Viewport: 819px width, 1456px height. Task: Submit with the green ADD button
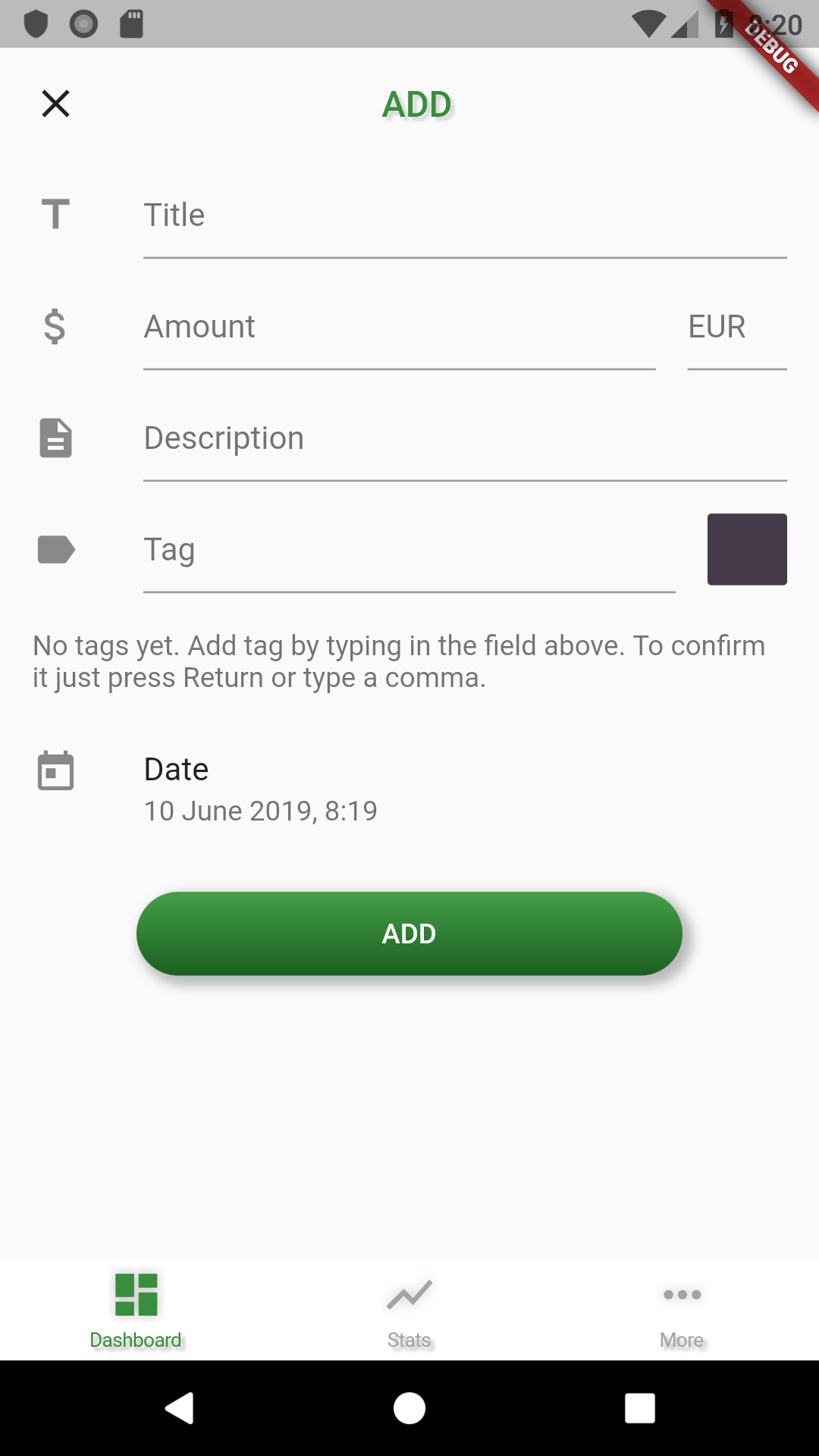pos(409,934)
